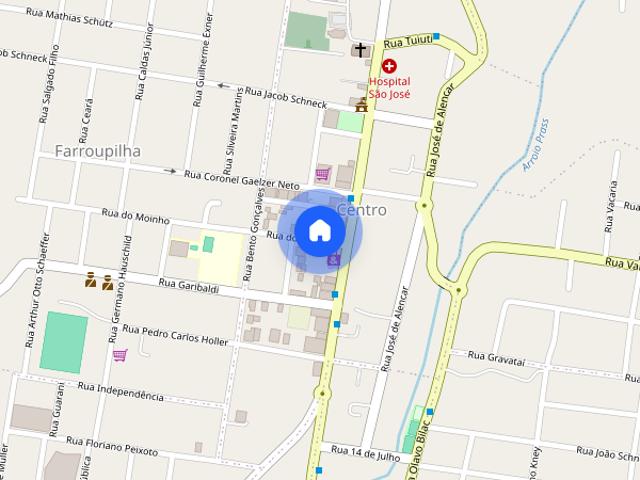The width and height of the screenshot is (640, 480).
Task: Tap the blue home location marker
Action: 319,231
